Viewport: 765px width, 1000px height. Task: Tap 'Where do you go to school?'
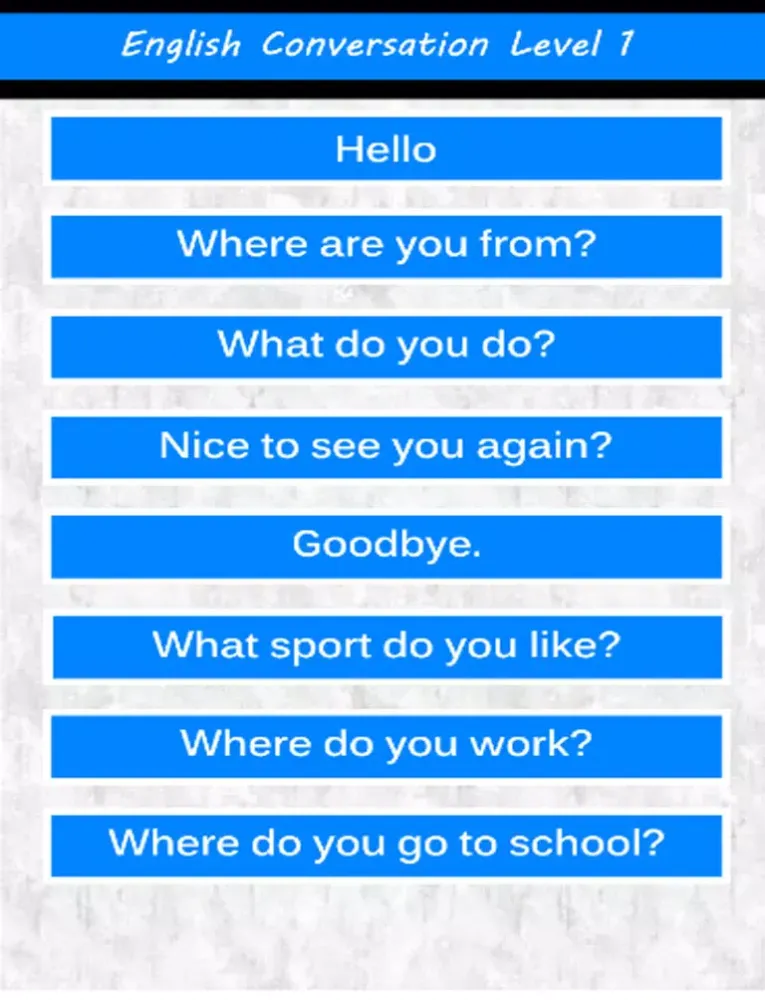(x=386, y=845)
